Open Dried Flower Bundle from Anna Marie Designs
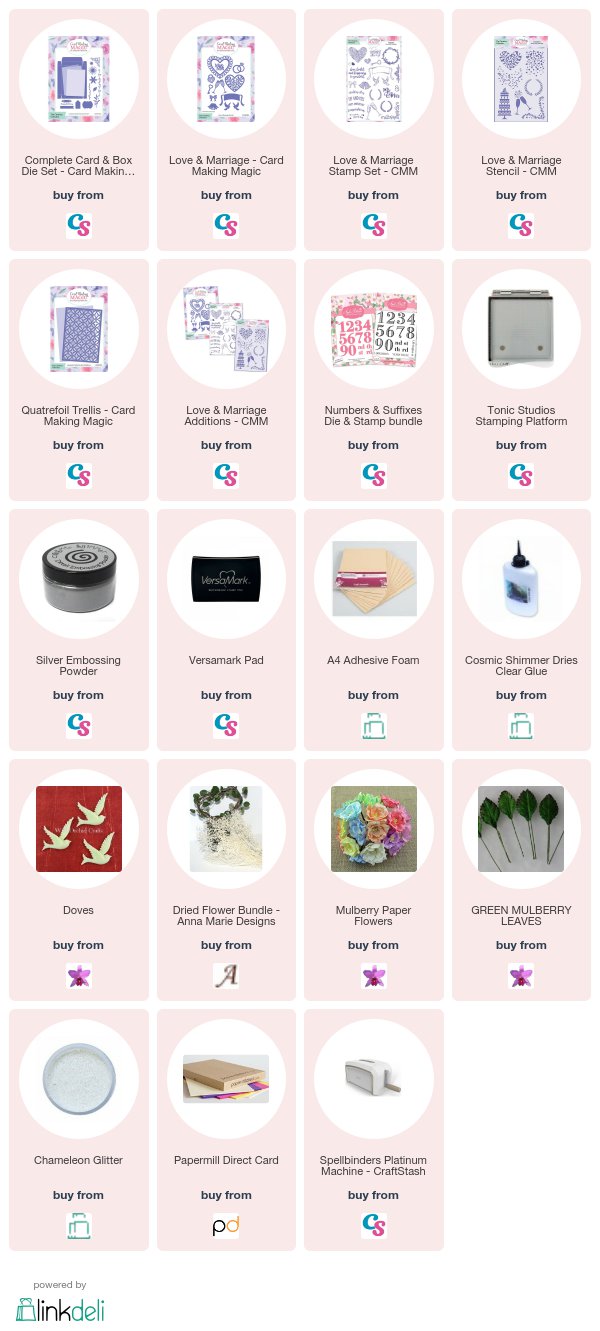The width and height of the screenshot is (600, 1331). [226, 830]
